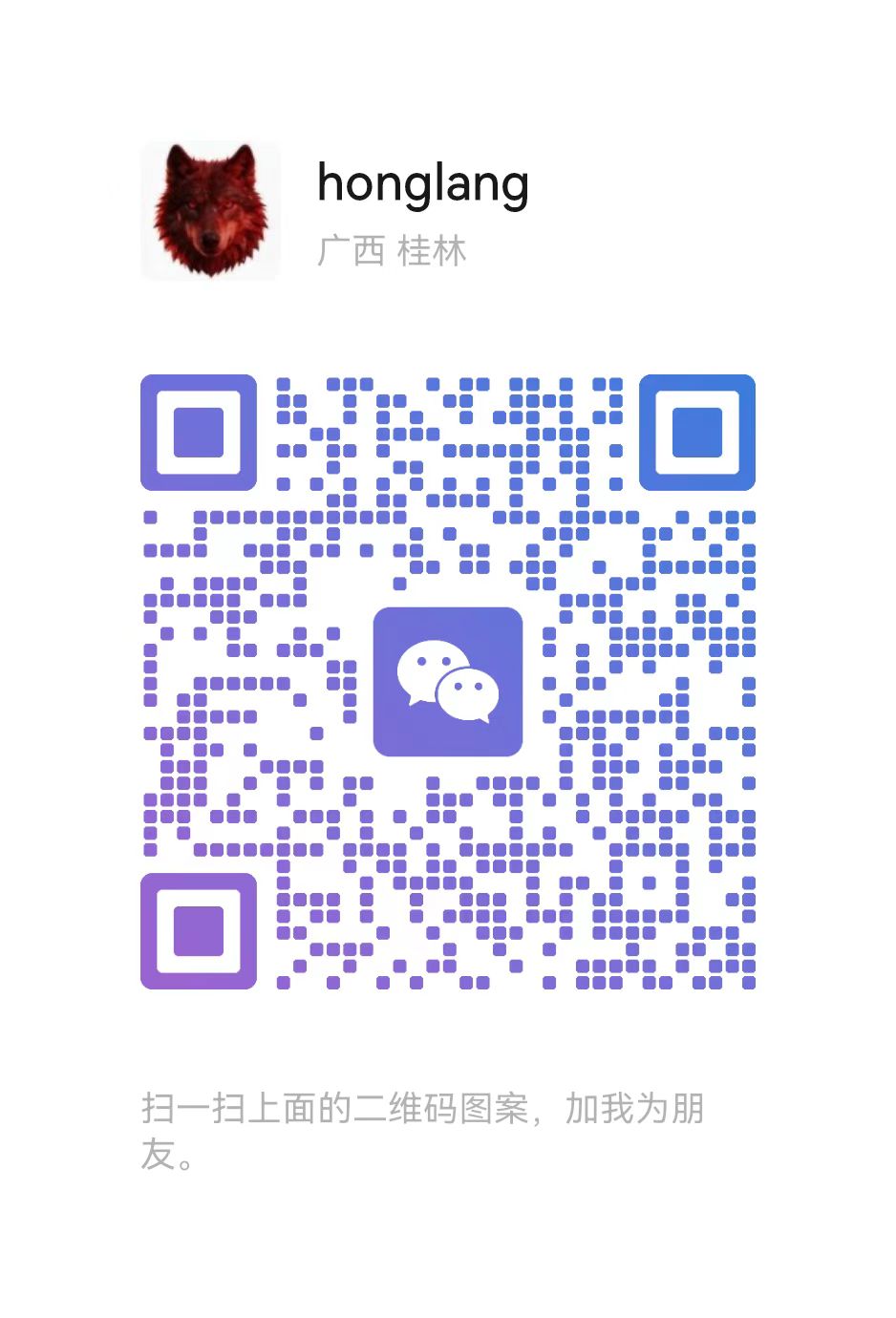896x1318 pixels.
Task: Tap the chat bubble eyes on the WeChat logo
Action: pos(432,659)
